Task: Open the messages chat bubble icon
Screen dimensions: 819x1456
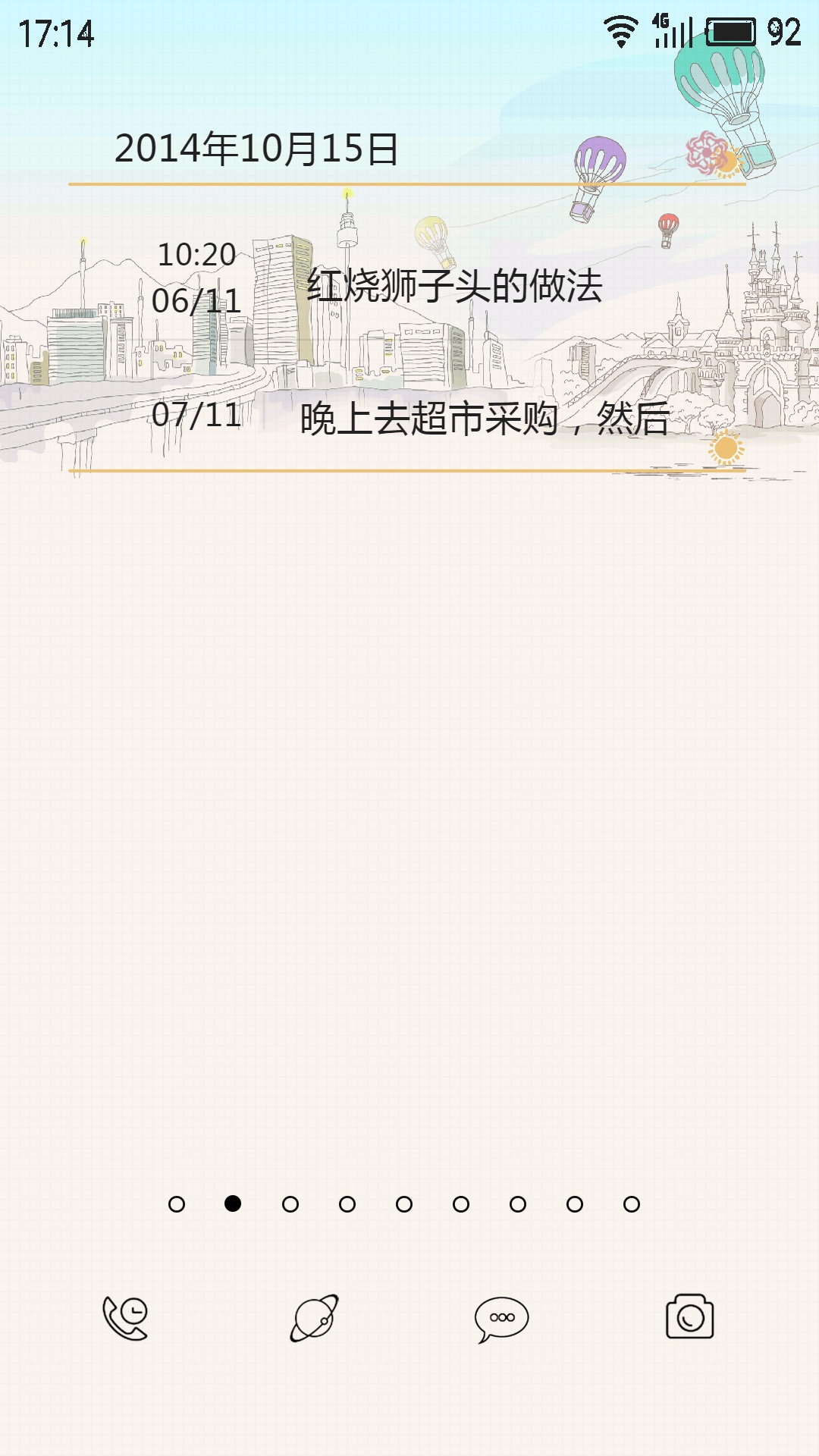Action: [x=500, y=1318]
